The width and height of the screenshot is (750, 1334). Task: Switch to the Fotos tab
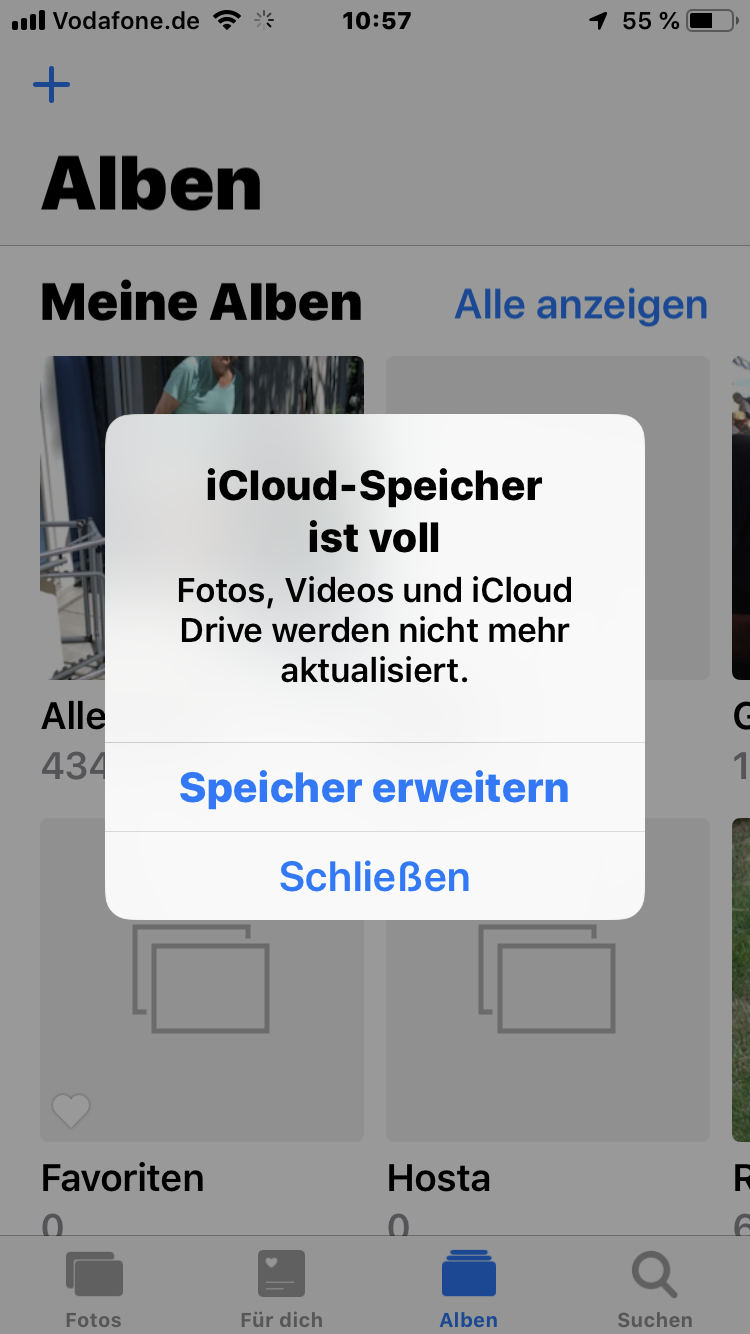[93, 1290]
